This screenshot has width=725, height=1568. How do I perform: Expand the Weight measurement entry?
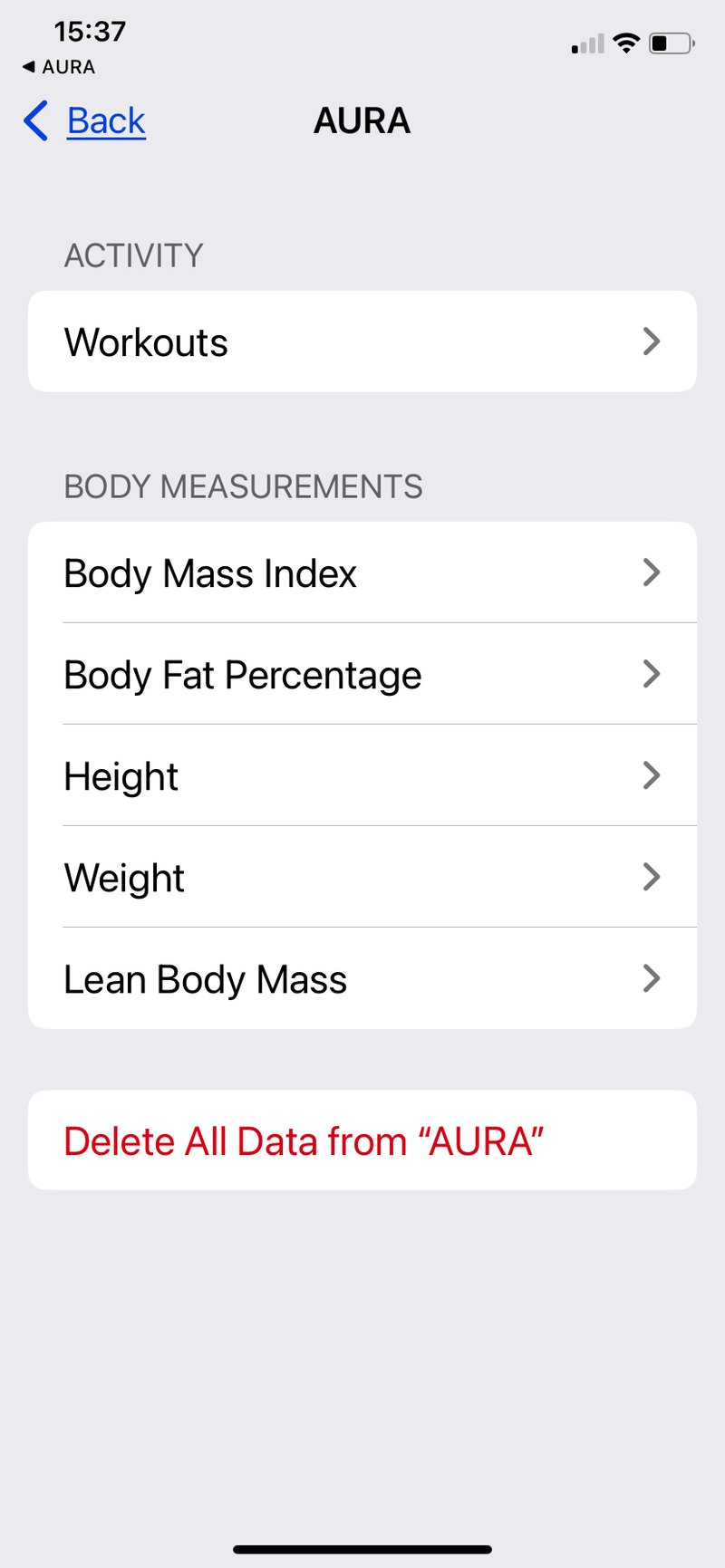362,877
